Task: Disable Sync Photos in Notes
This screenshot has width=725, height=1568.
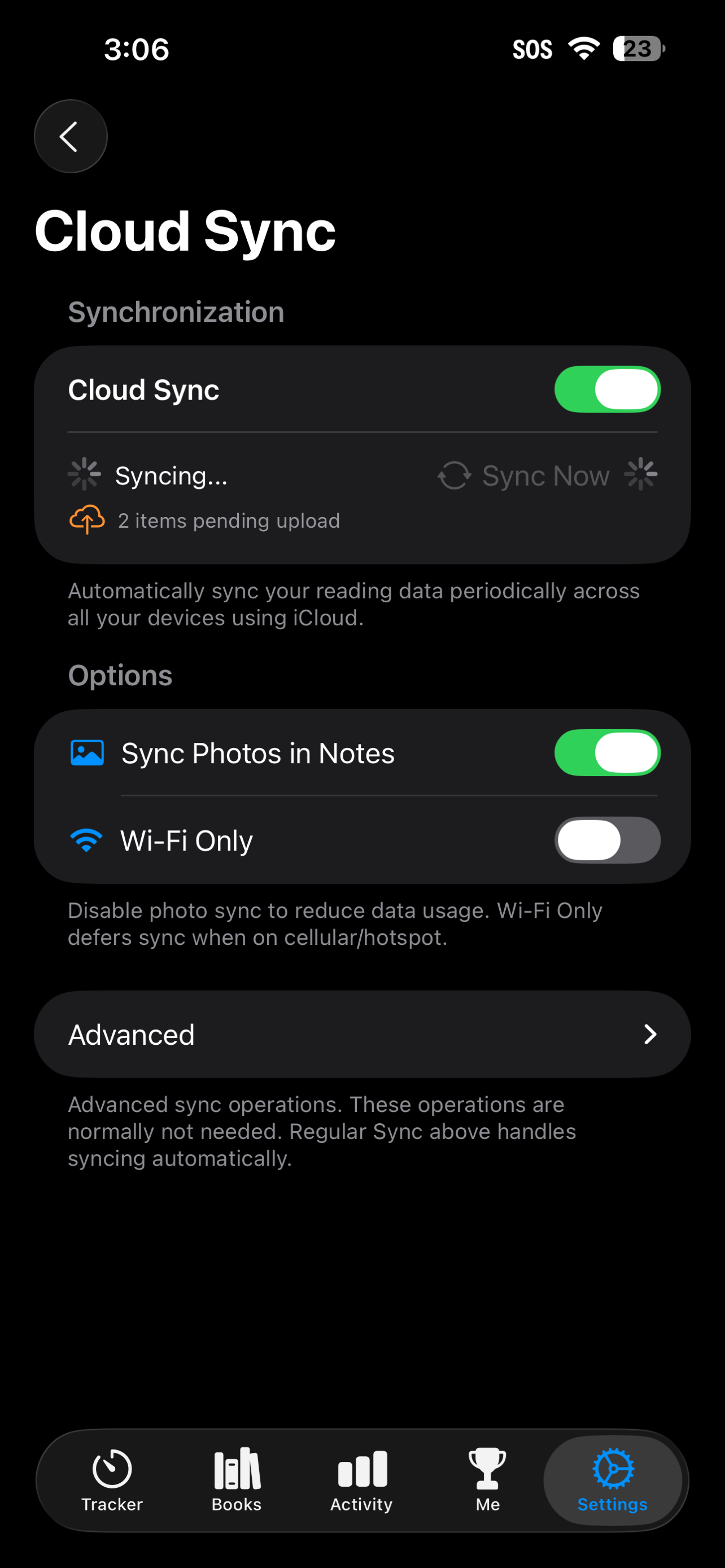Action: (x=607, y=753)
